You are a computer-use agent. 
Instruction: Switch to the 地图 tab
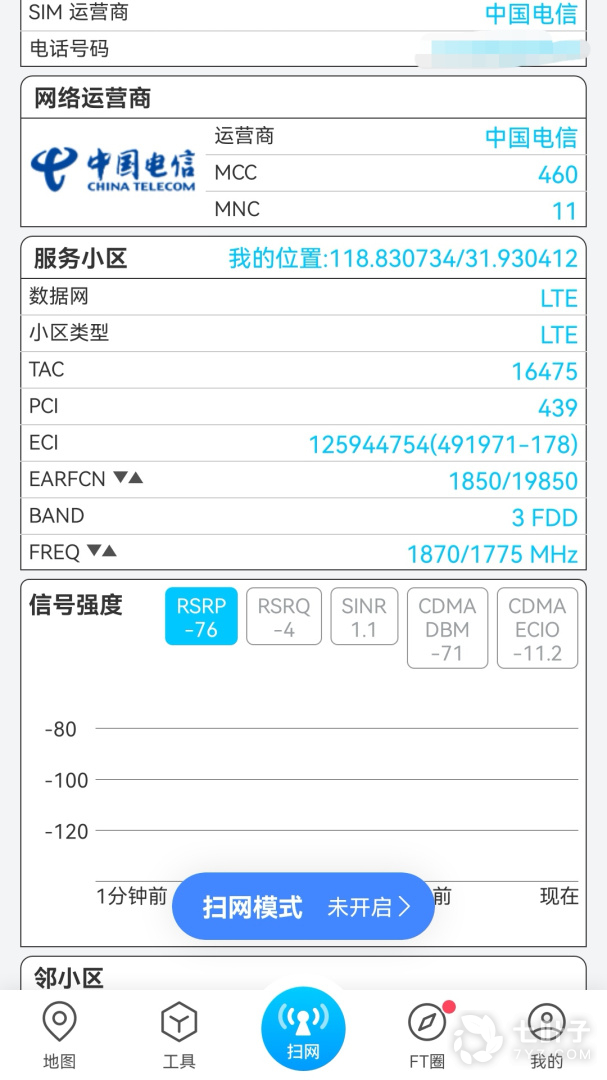[x=59, y=1035]
